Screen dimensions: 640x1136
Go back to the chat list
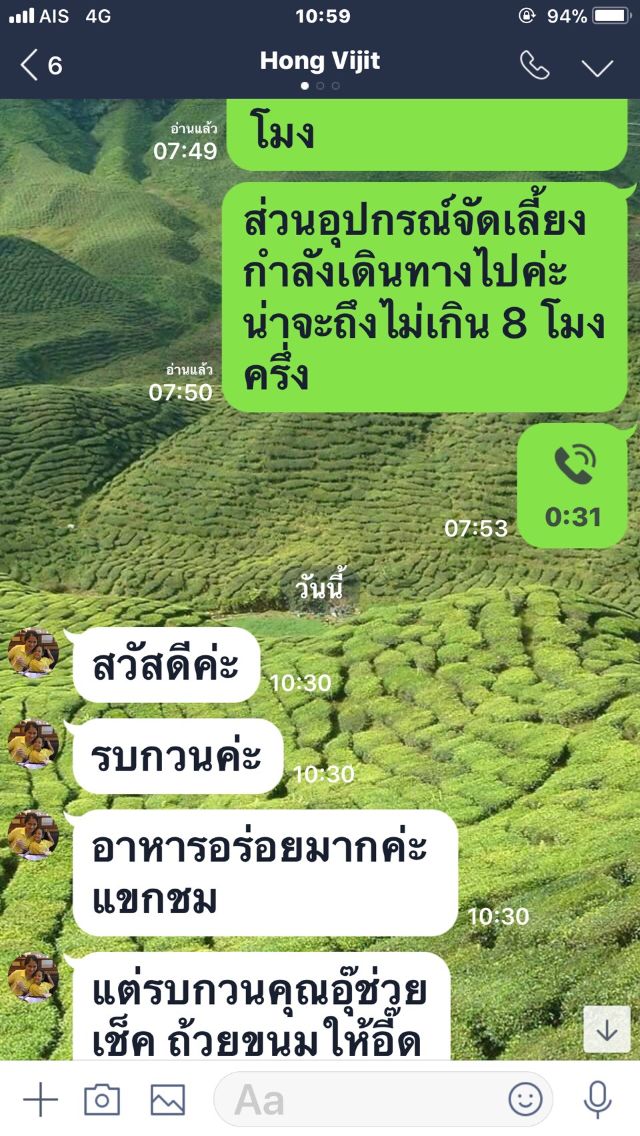[40, 66]
